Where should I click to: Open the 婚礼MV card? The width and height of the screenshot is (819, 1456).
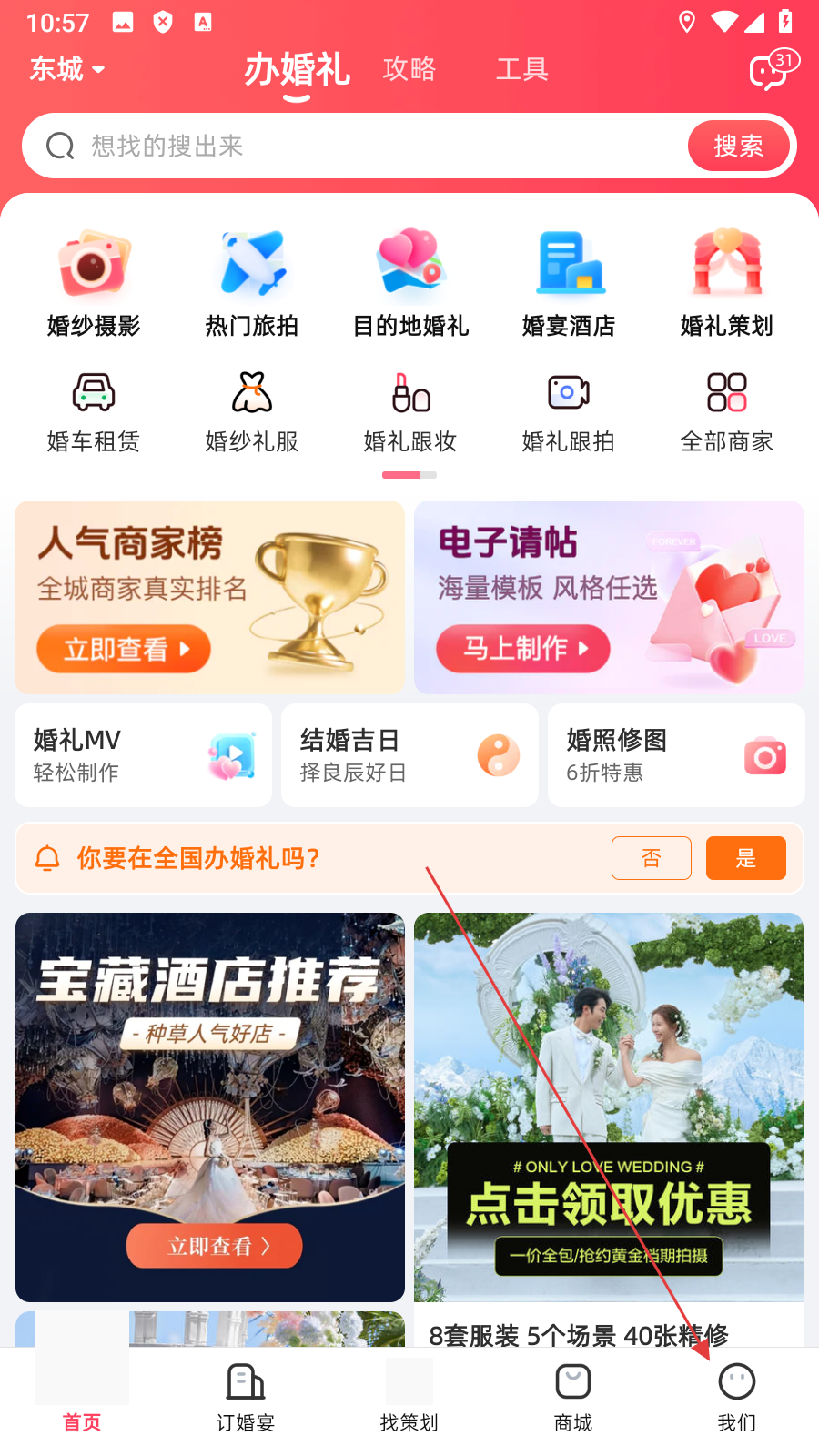point(143,755)
